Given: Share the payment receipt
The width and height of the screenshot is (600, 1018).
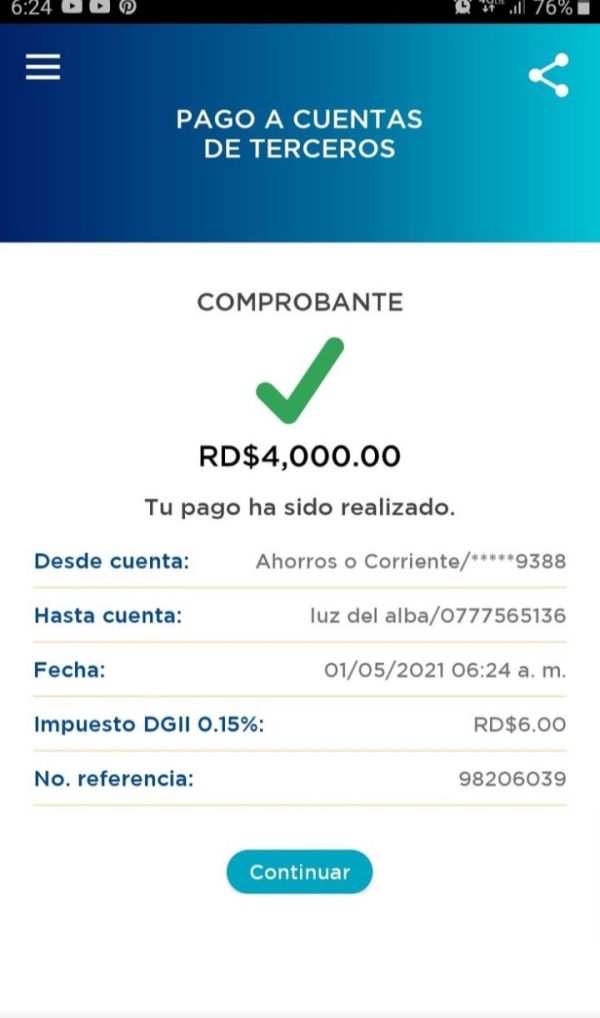Looking at the screenshot, I should [548, 75].
